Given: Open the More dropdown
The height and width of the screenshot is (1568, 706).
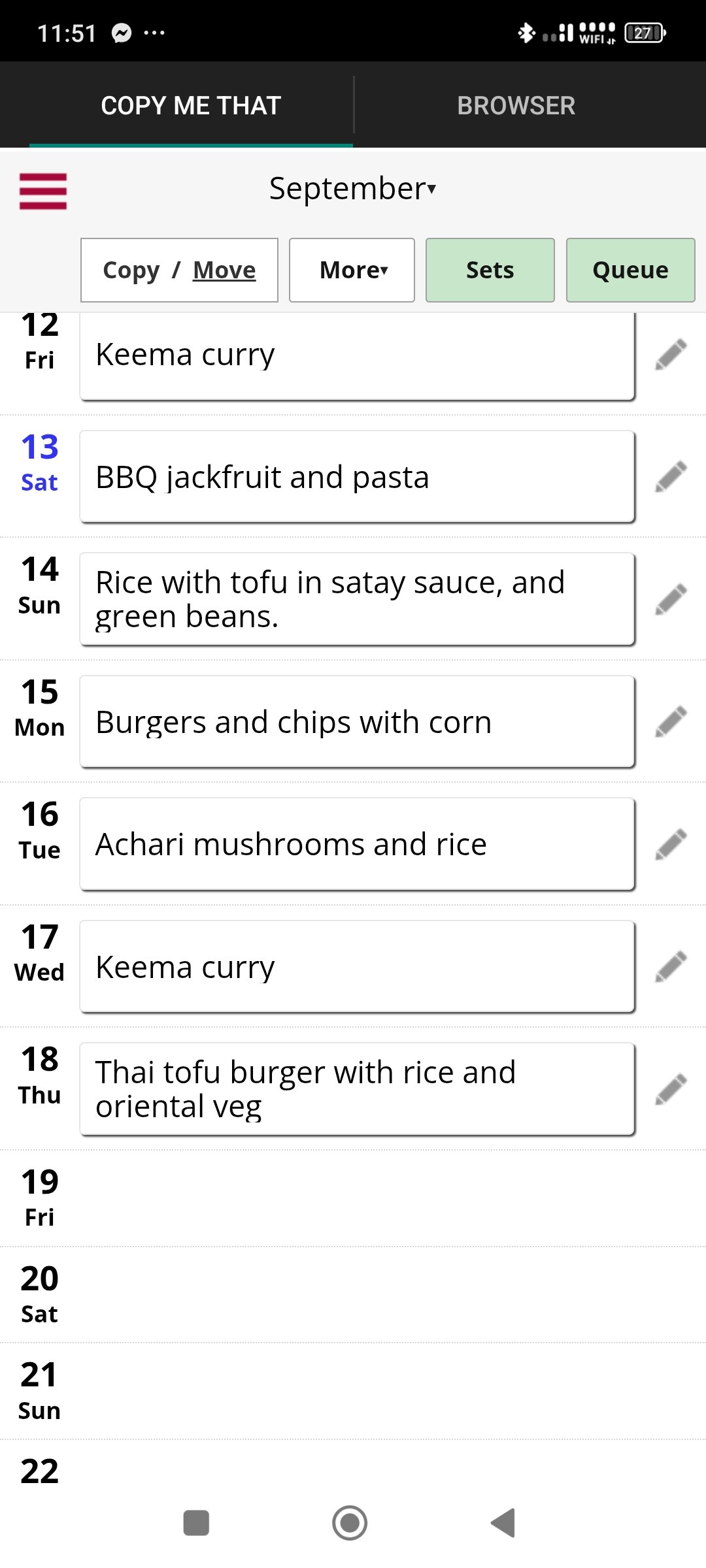Looking at the screenshot, I should (x=352, y=270).
